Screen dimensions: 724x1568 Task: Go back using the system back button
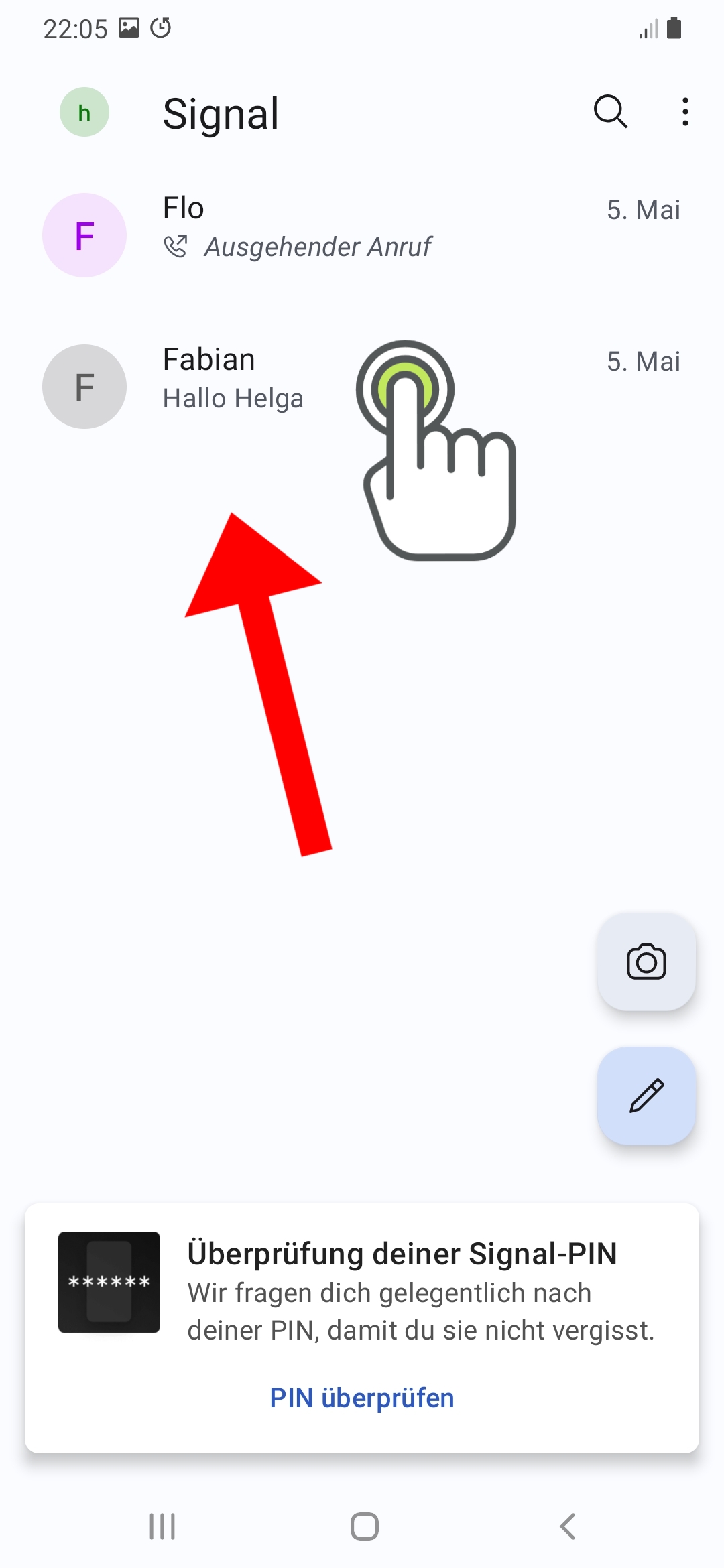pos(567,1526)
